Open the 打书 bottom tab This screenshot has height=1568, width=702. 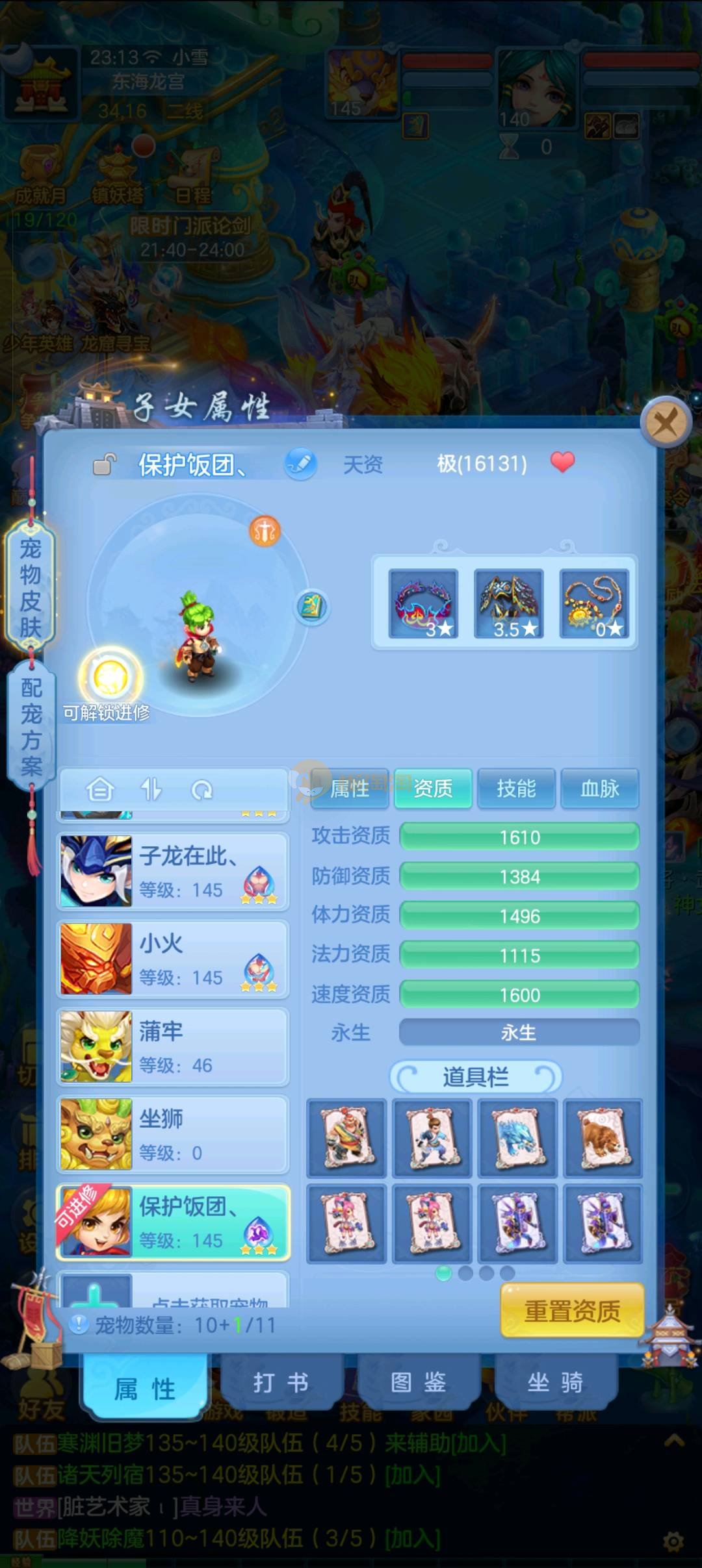(x=281, y=1382)
